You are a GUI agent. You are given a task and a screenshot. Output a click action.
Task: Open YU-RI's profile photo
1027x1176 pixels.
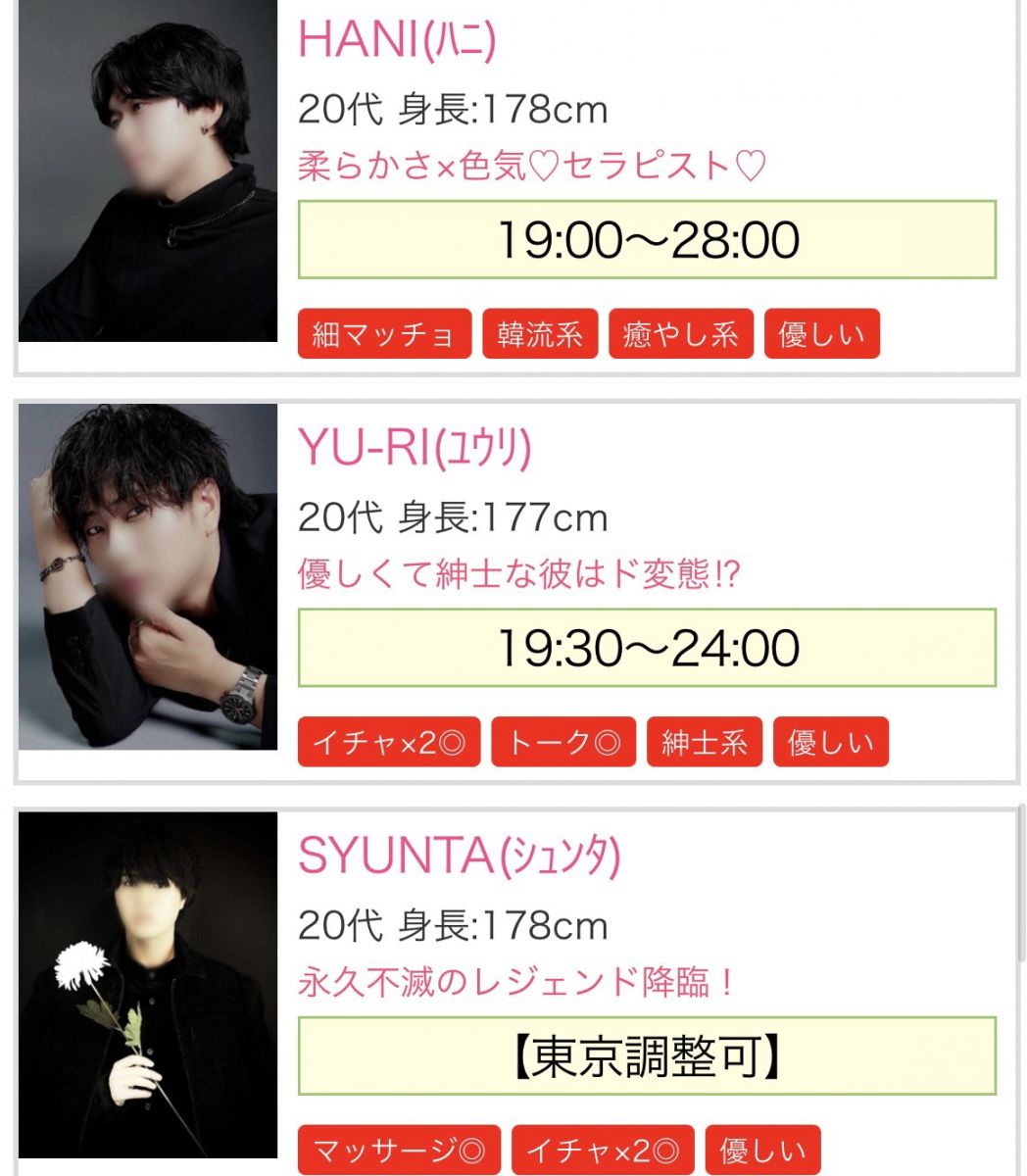pos(148,577)
